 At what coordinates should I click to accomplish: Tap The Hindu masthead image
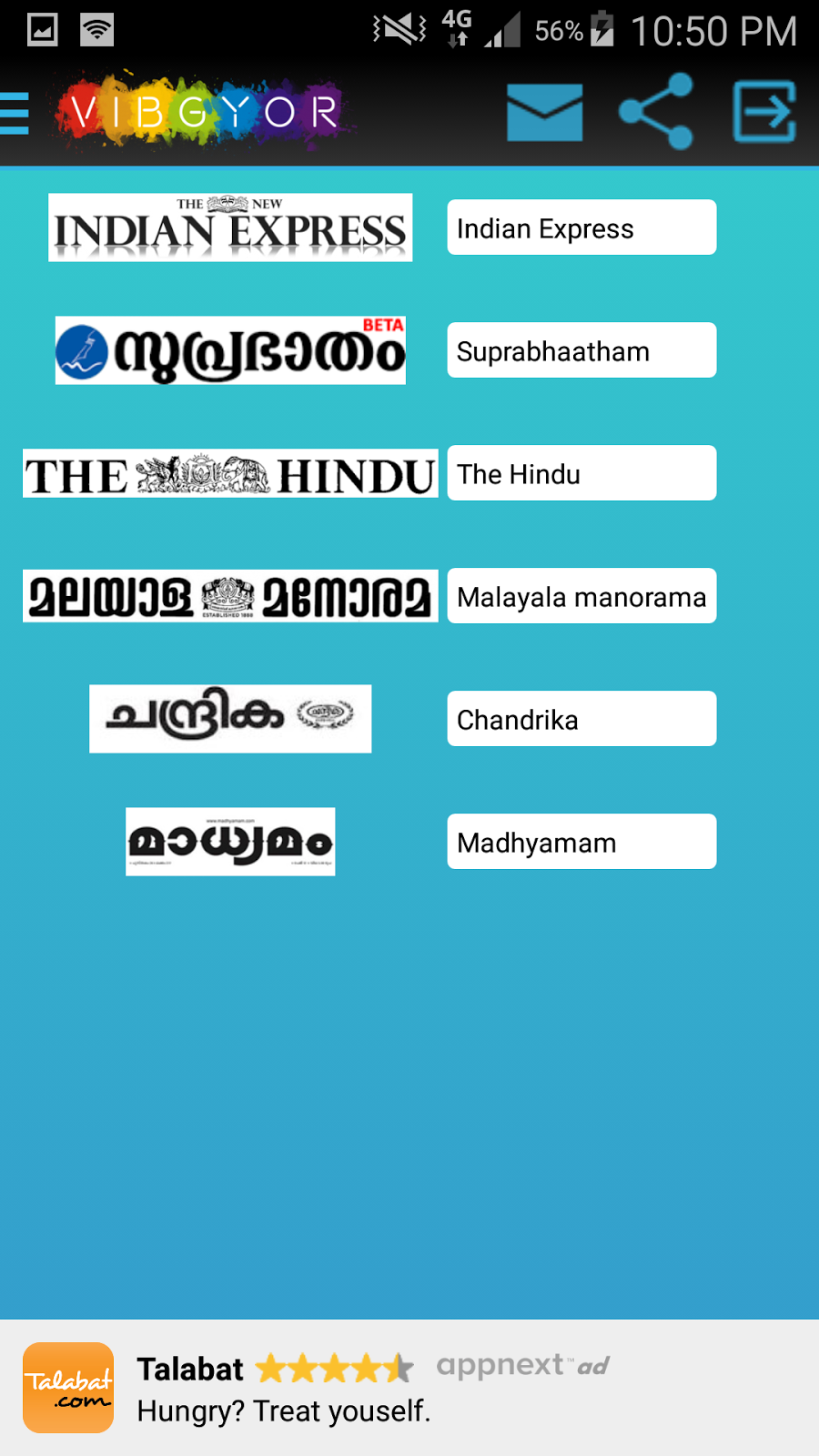[230, 473]
